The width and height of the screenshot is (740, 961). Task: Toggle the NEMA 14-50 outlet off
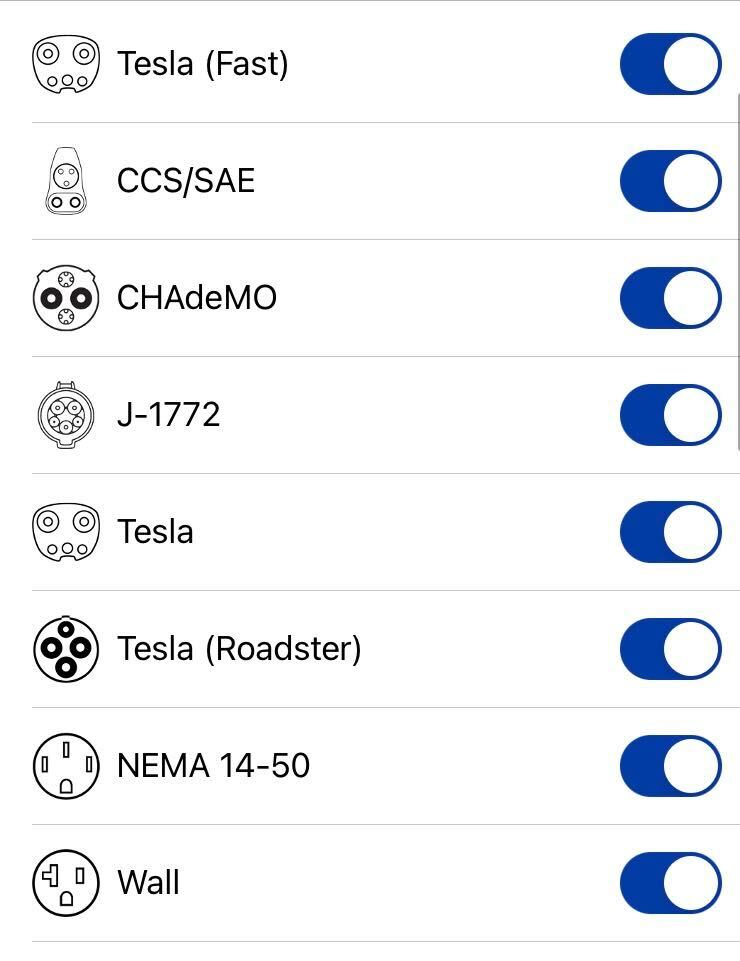pyautogui.click(x=670, y=766)
